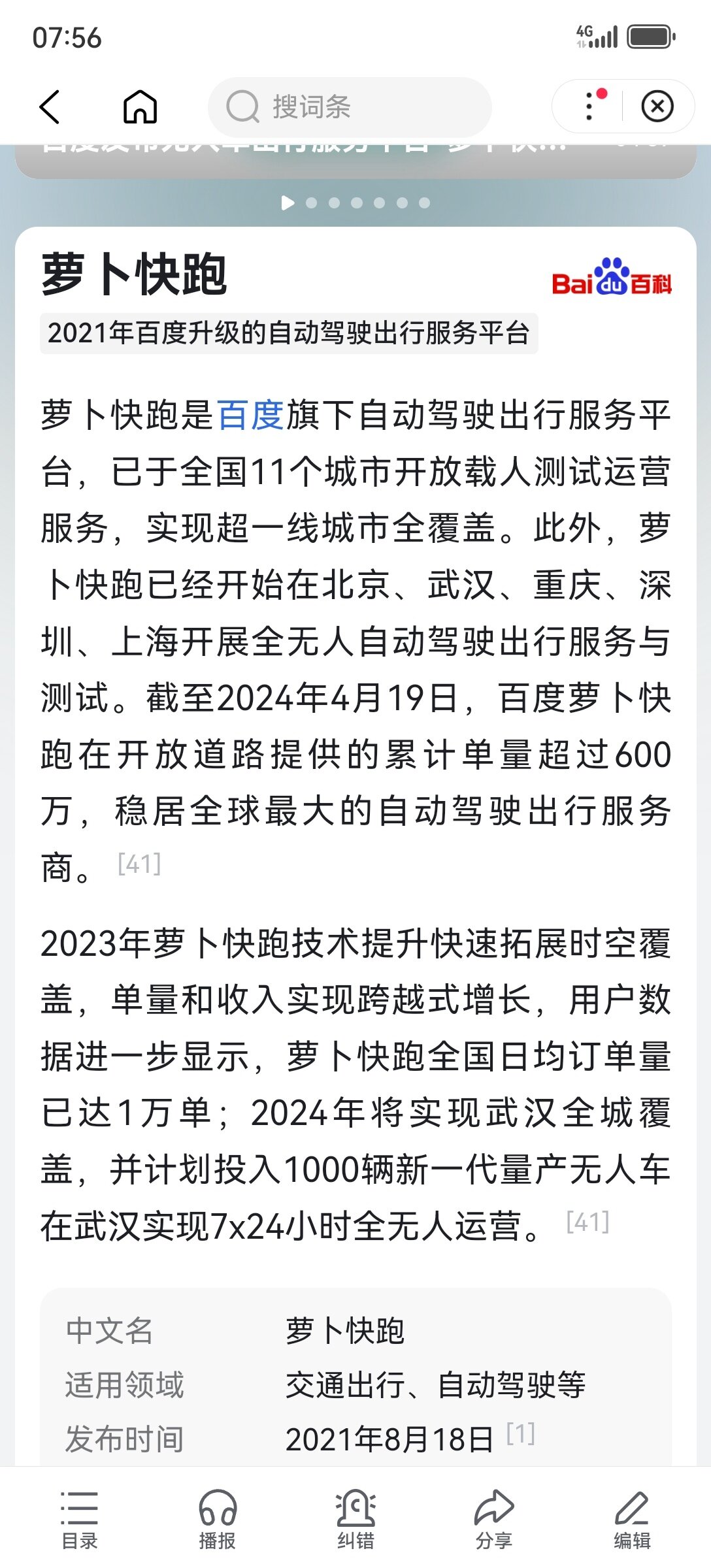Open the Baike home icon
The width and height of the screenshot is (711, 1568).
pyautogui.click(x=141, y=106)
